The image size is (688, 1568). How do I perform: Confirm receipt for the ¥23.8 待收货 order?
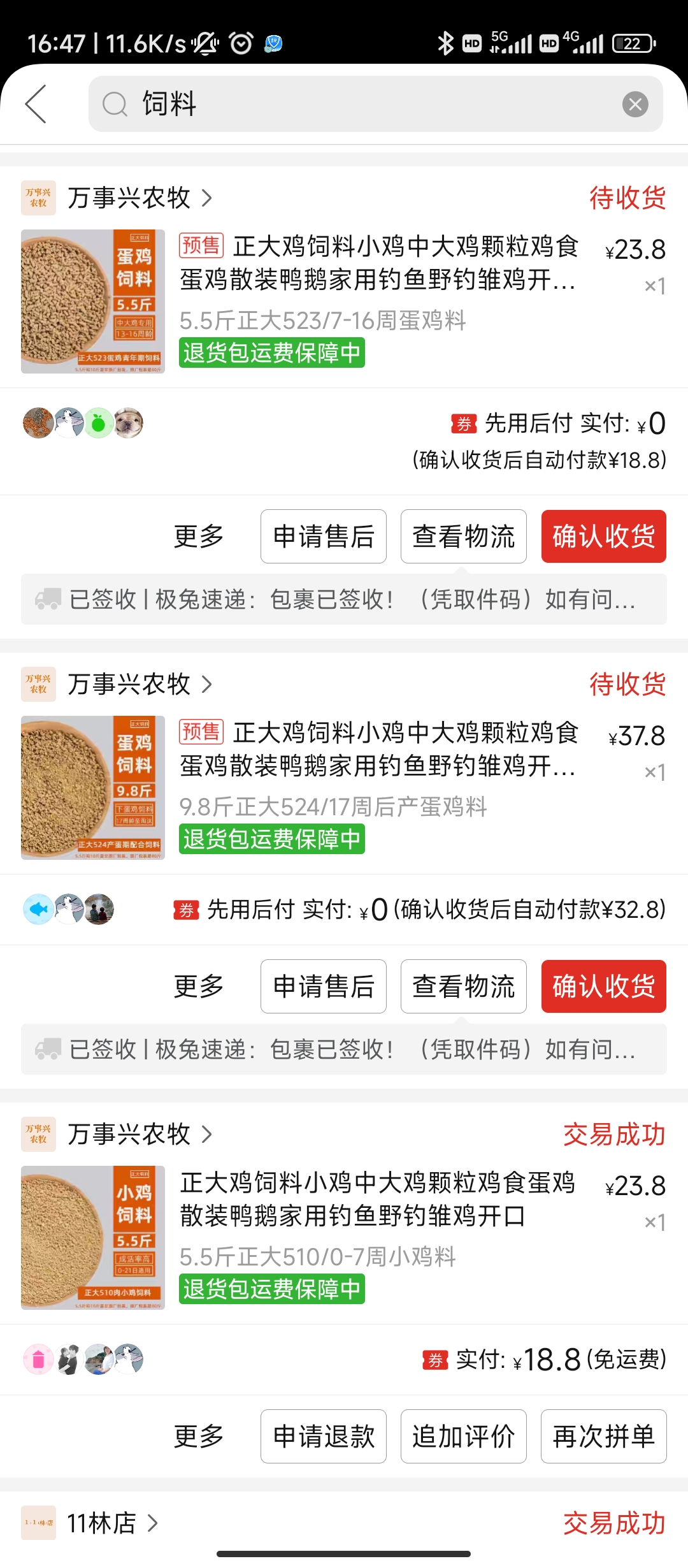coord(603,536)
